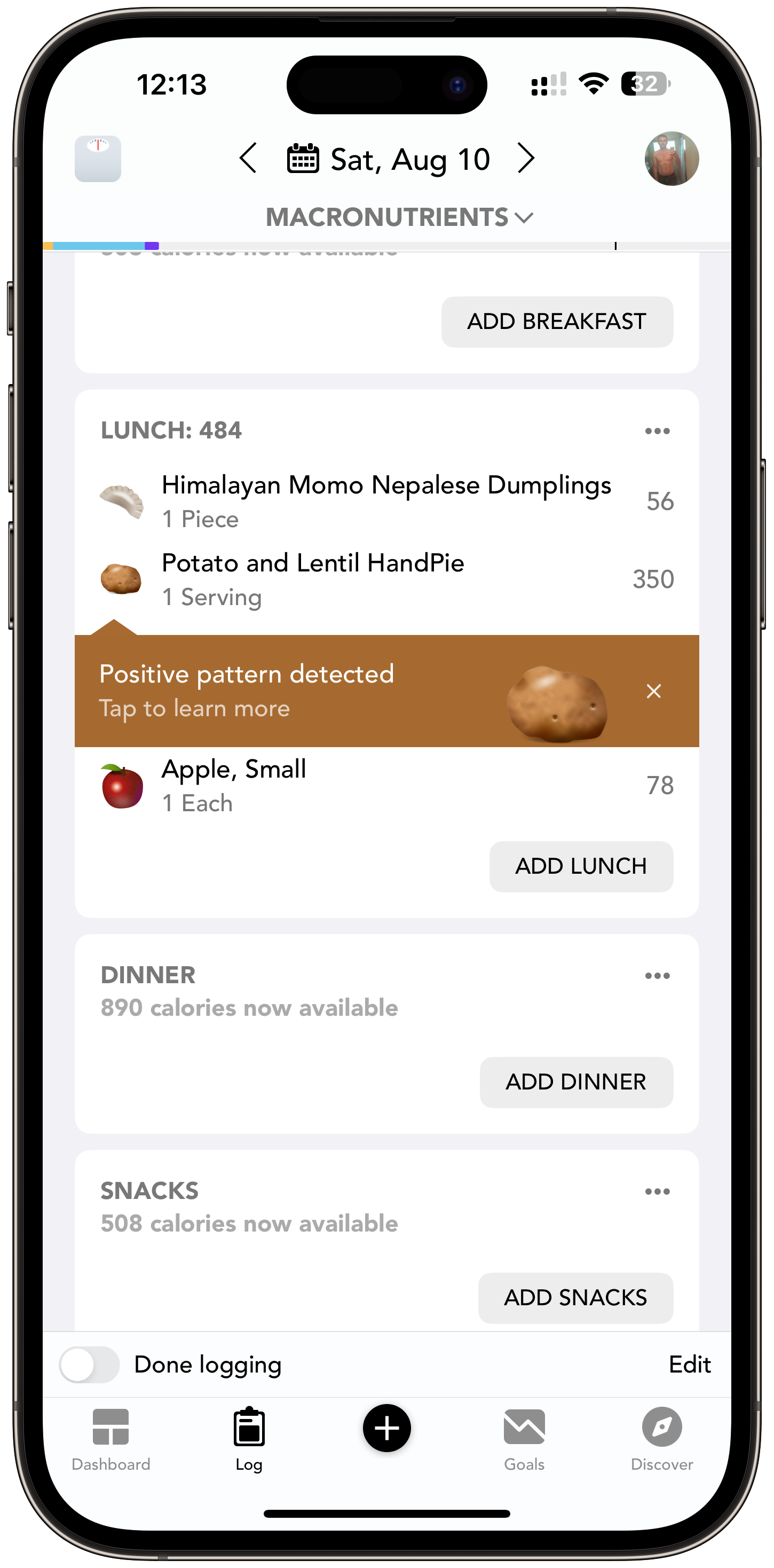
Task: Open the Dinner options menu
Action: [657, 976]
